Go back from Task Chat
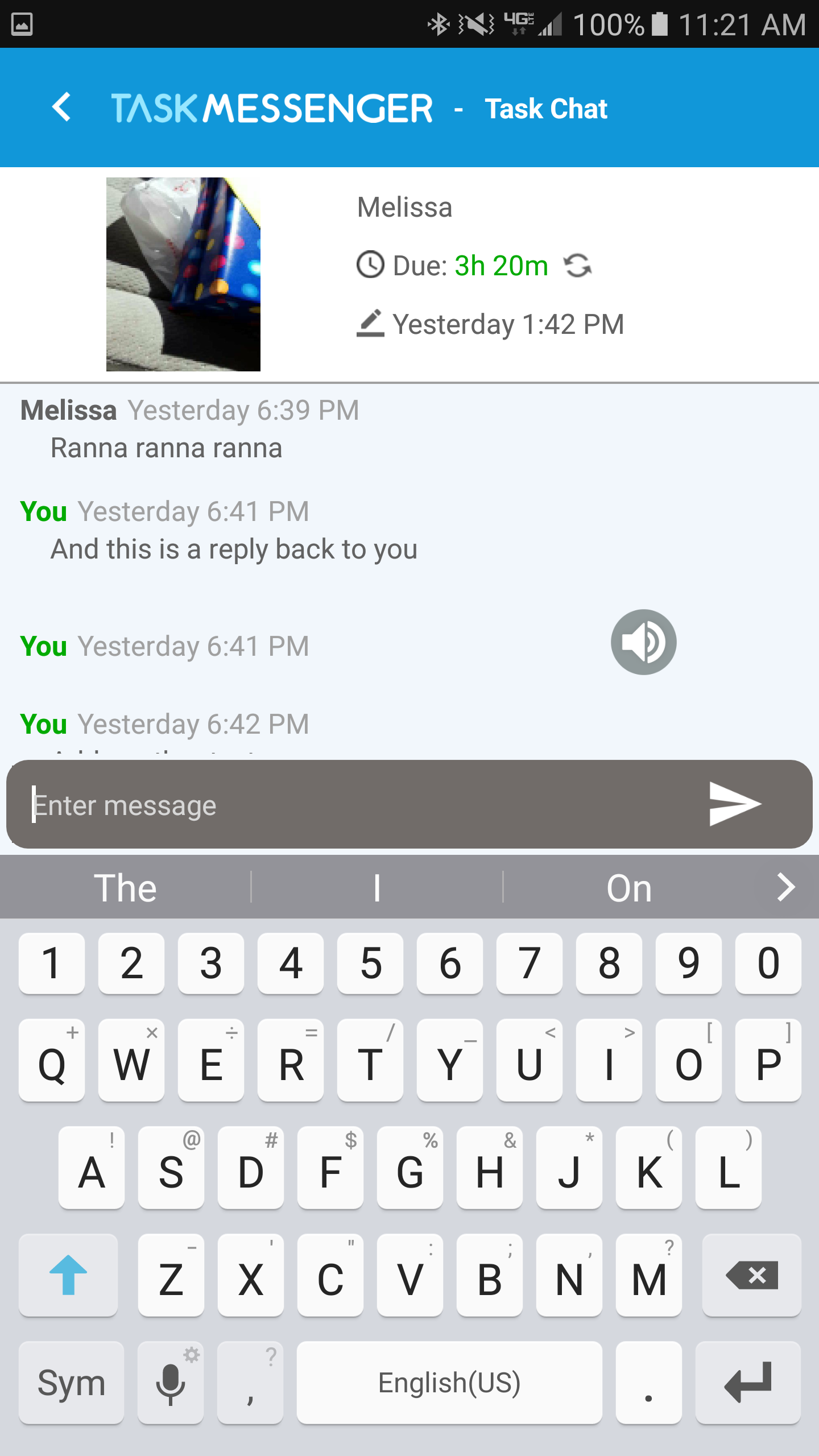Image resolution: width=819 pixels, height=1456 pixels. click(x=61, y=107)
